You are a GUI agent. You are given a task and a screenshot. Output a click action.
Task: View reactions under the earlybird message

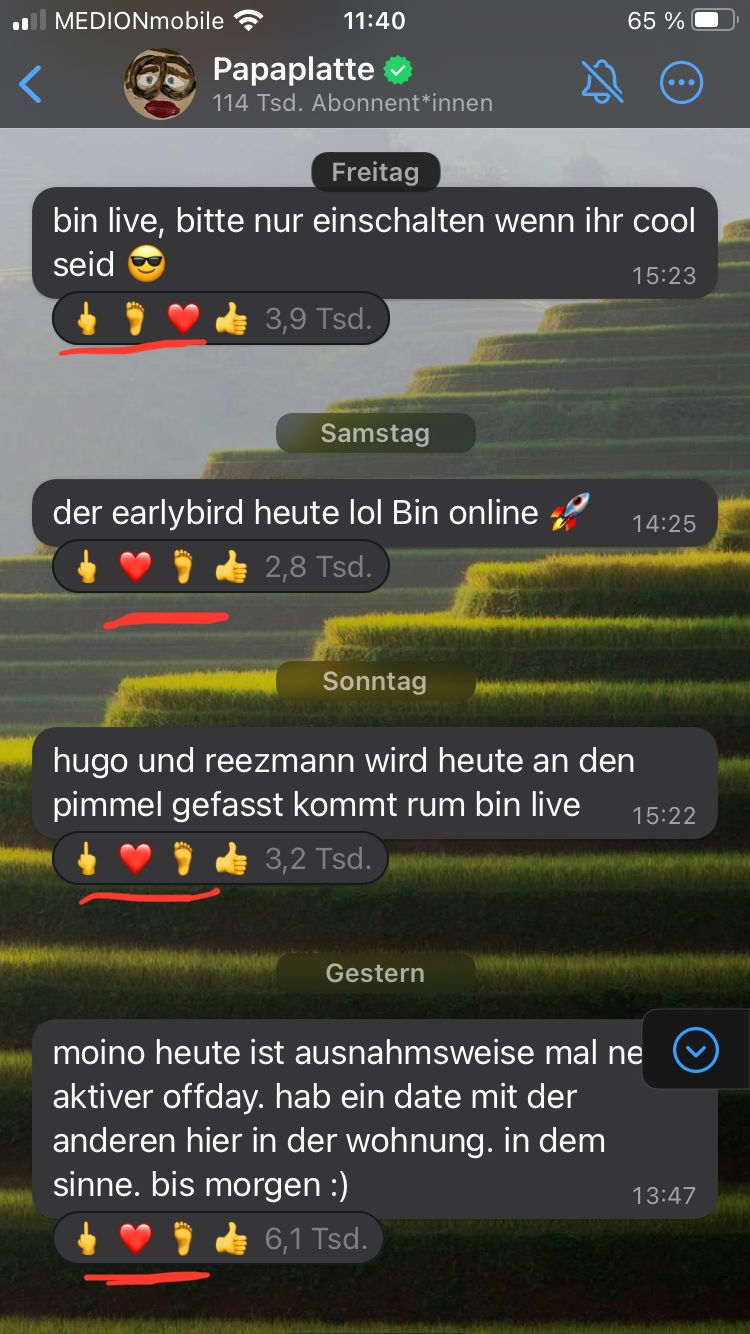point(221,567)
